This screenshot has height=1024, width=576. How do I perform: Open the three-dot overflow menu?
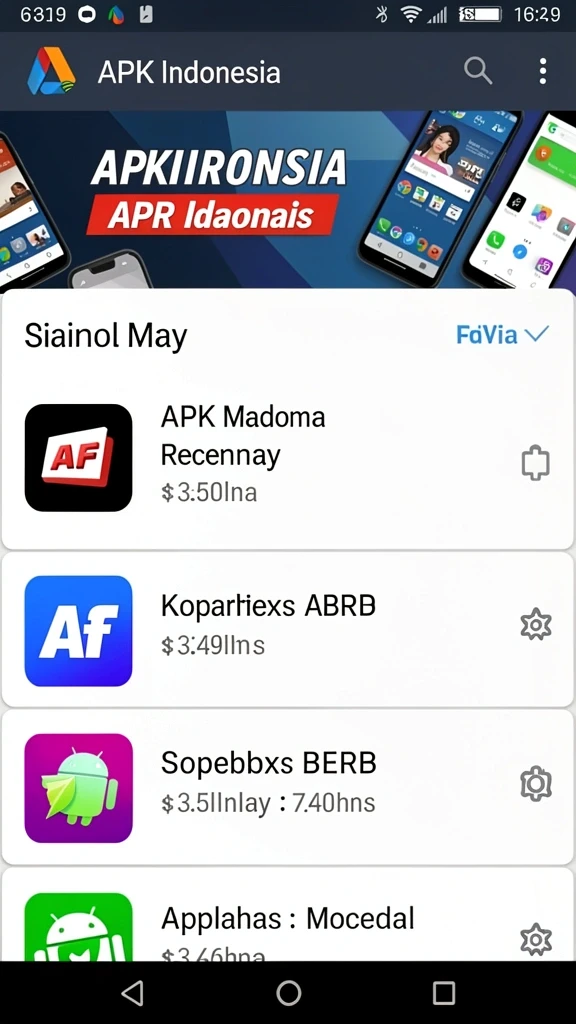tap(542, 71)
